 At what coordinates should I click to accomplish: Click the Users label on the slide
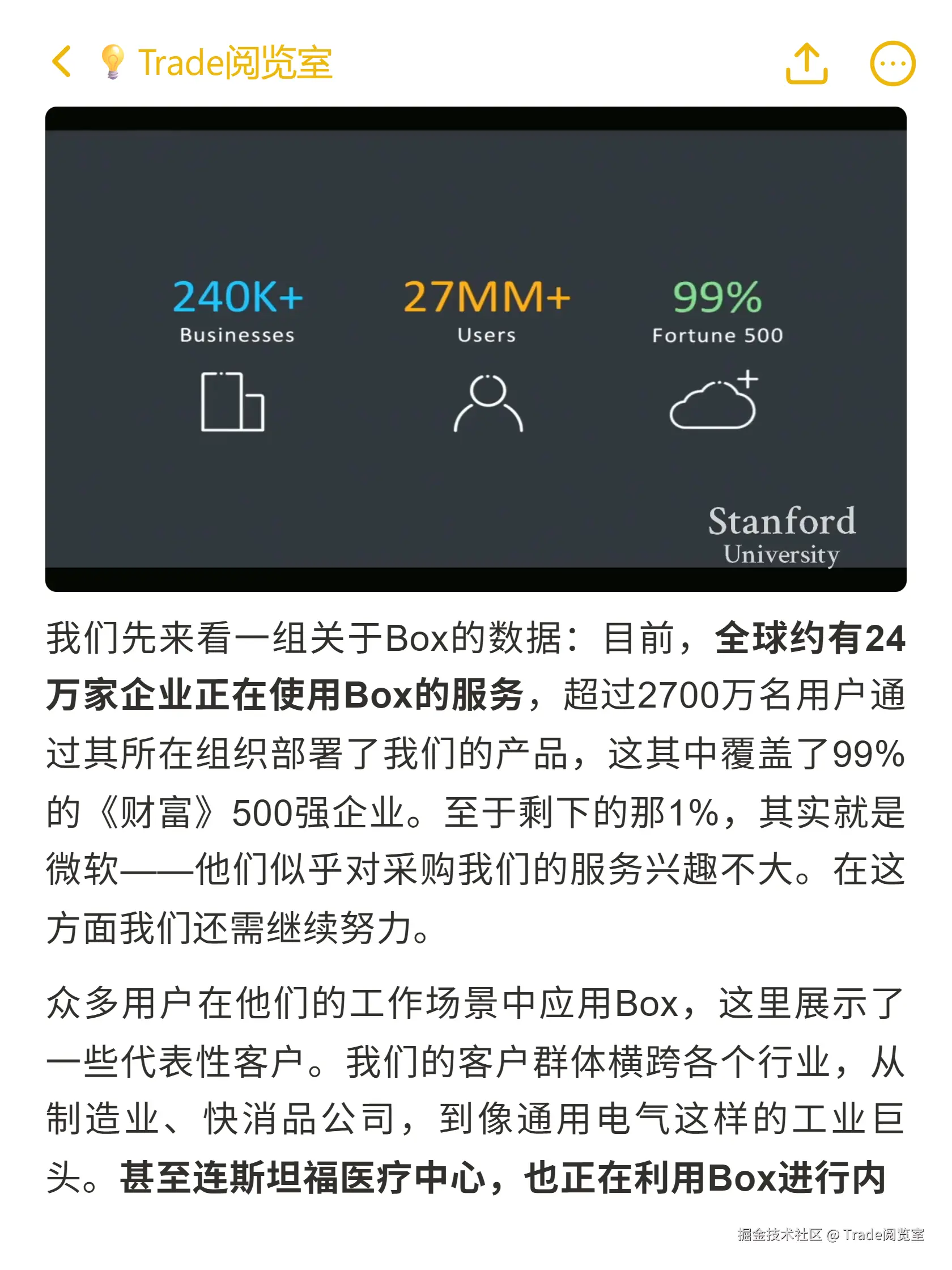(486, 335)
